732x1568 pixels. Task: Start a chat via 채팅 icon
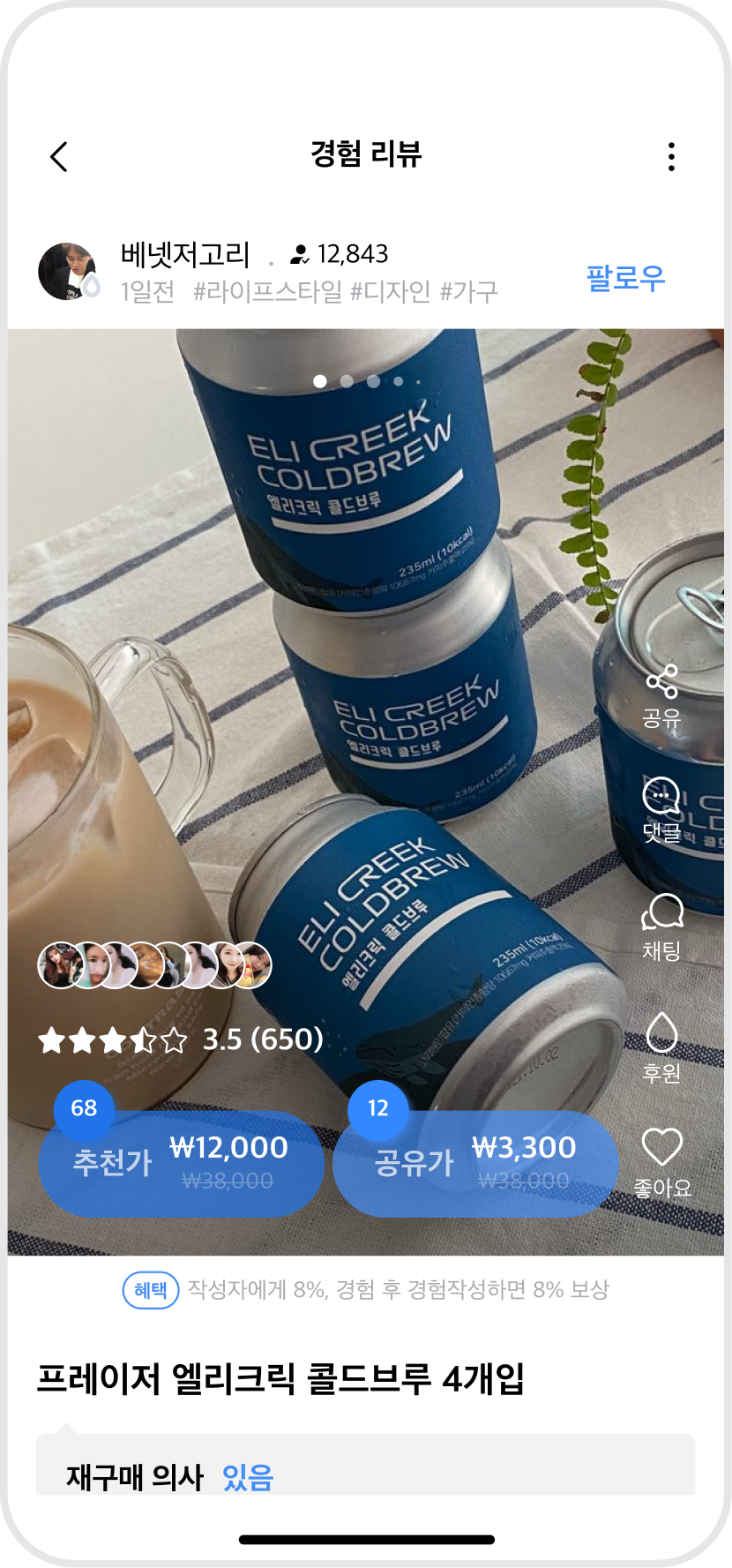click(x=661, y=927)
